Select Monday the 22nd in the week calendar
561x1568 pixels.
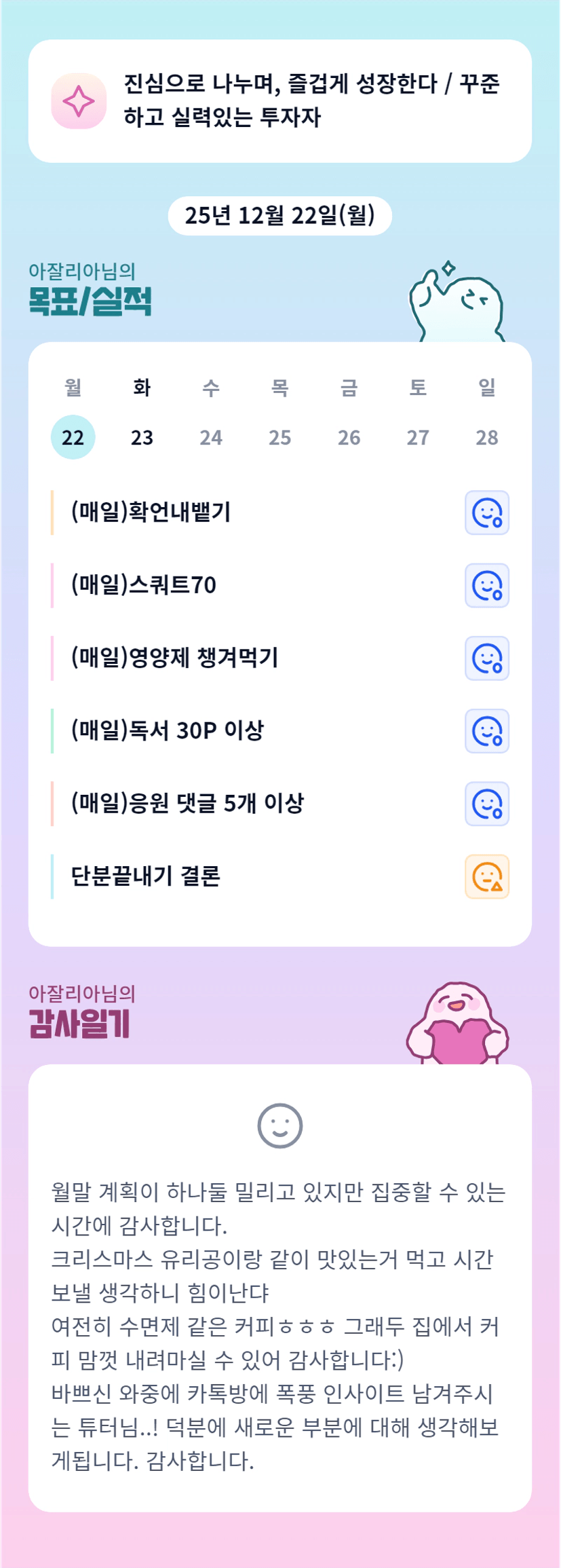coord(73,437)
